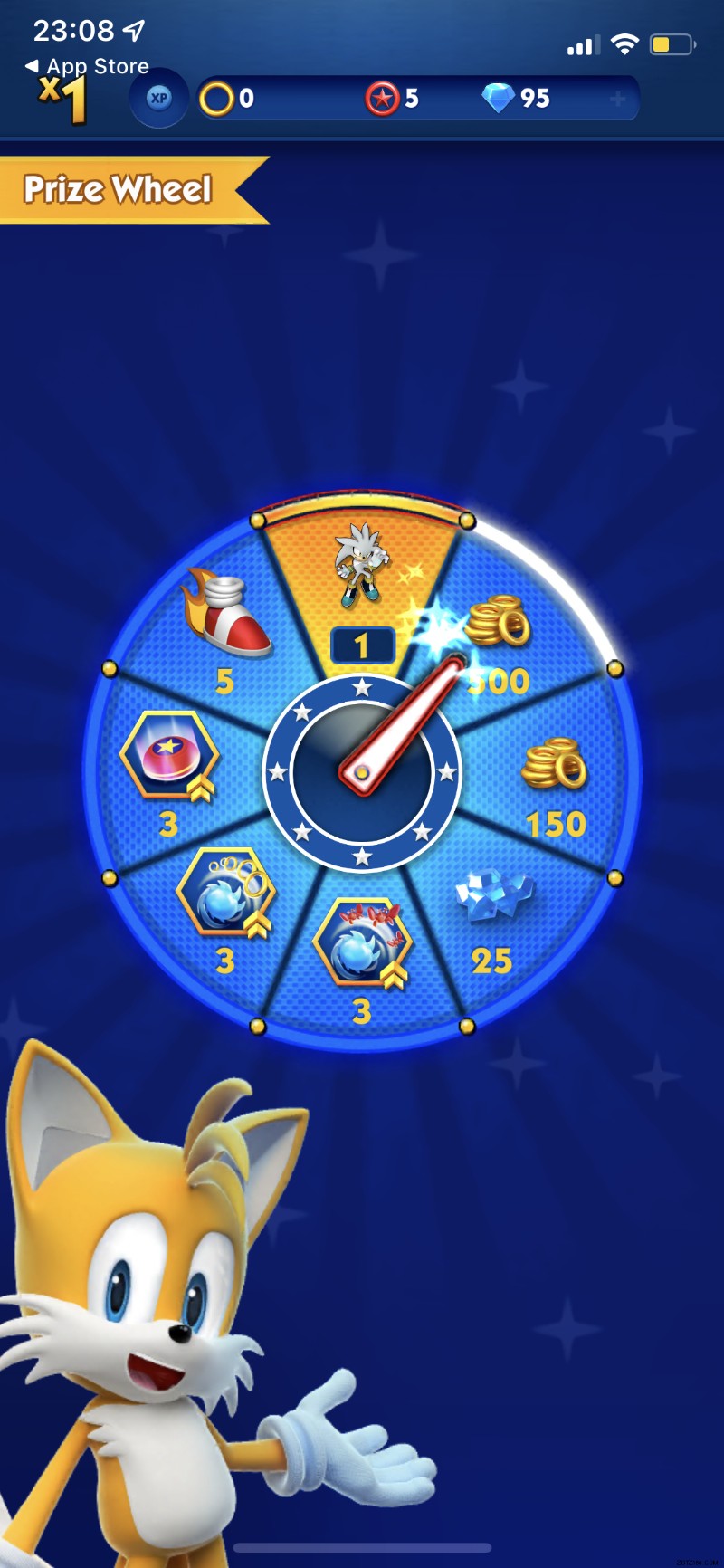Return to the App Store
This screenshot has width=724, height=1568.
(88, 66)
